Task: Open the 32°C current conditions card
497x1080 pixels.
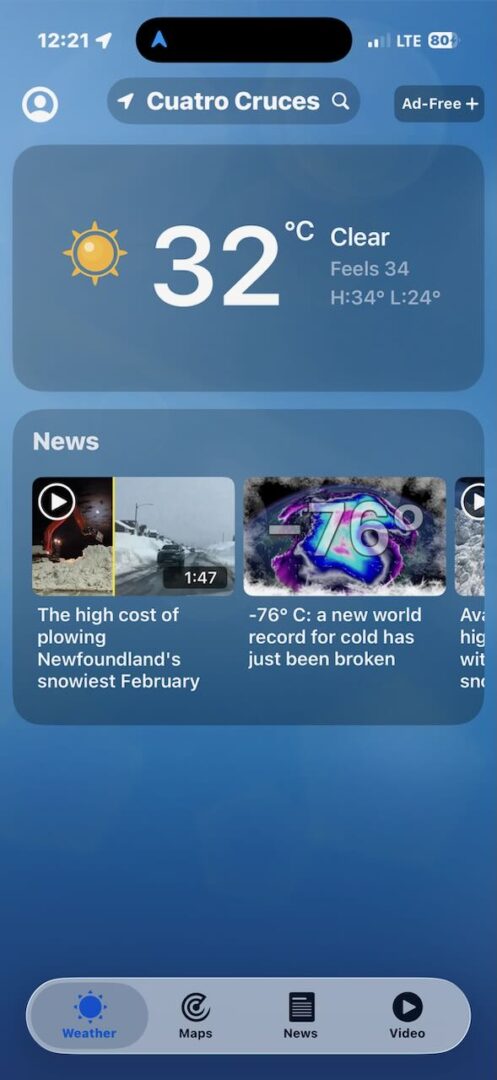Action: tap(248, 268)
